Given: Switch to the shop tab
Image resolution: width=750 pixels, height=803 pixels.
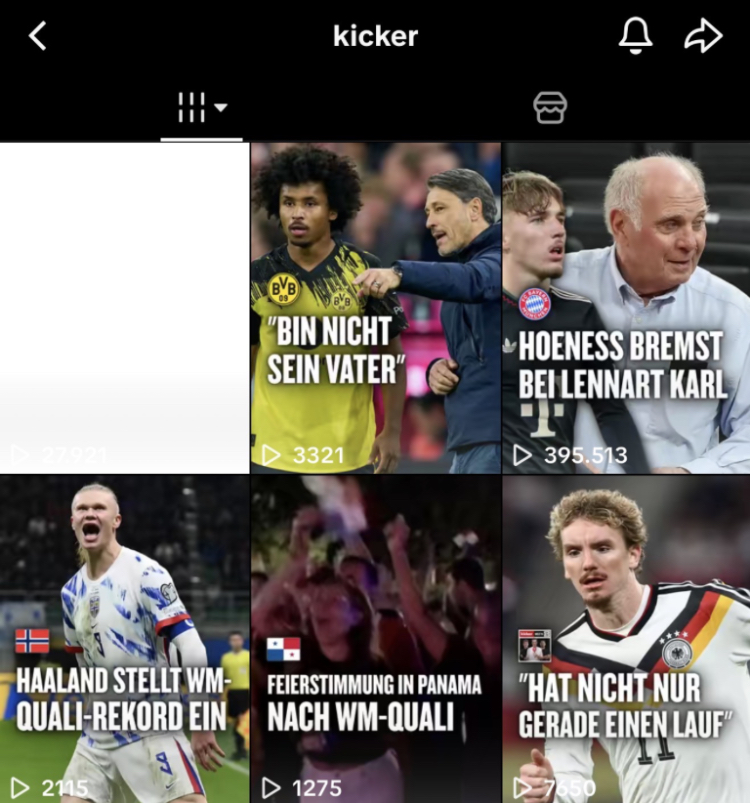Looking at the screenshot, I should 549,108.
